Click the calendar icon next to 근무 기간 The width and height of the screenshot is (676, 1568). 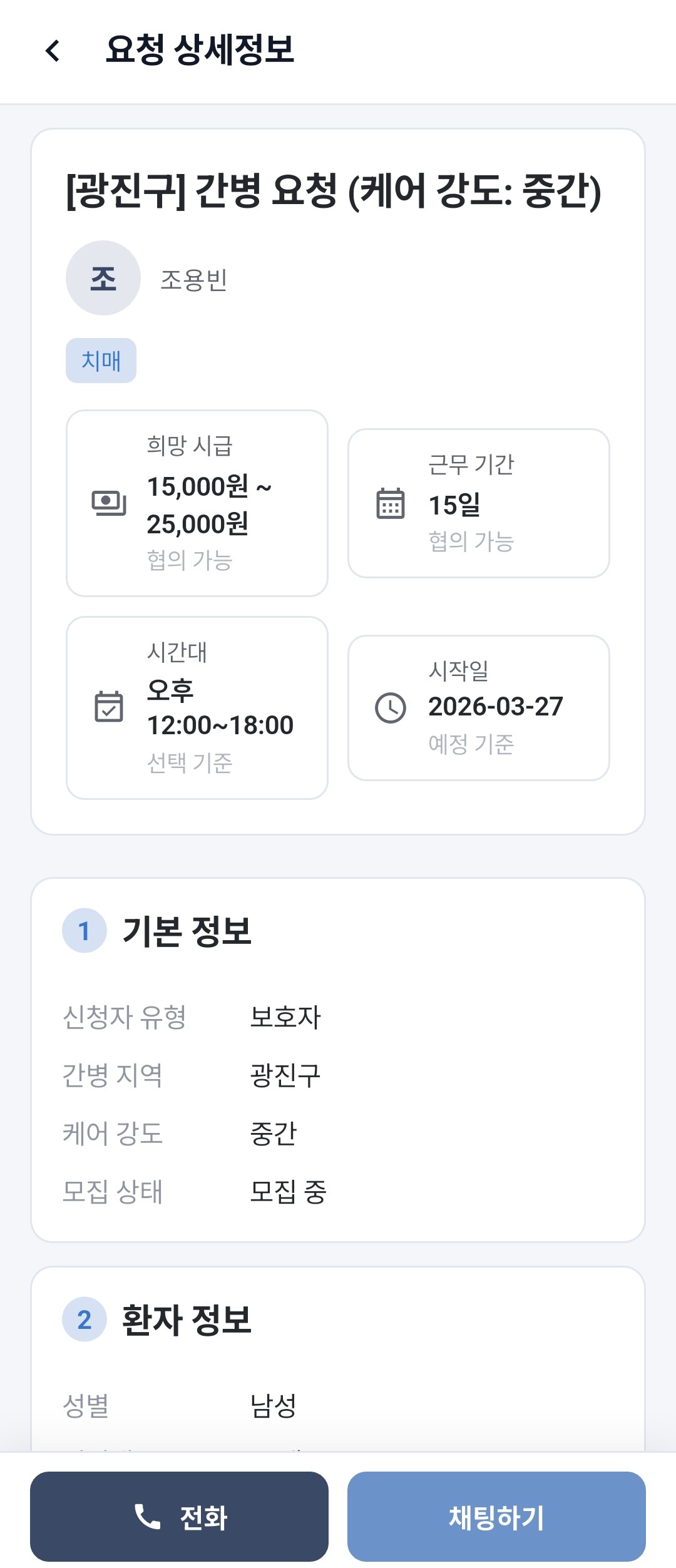(389, 504)
